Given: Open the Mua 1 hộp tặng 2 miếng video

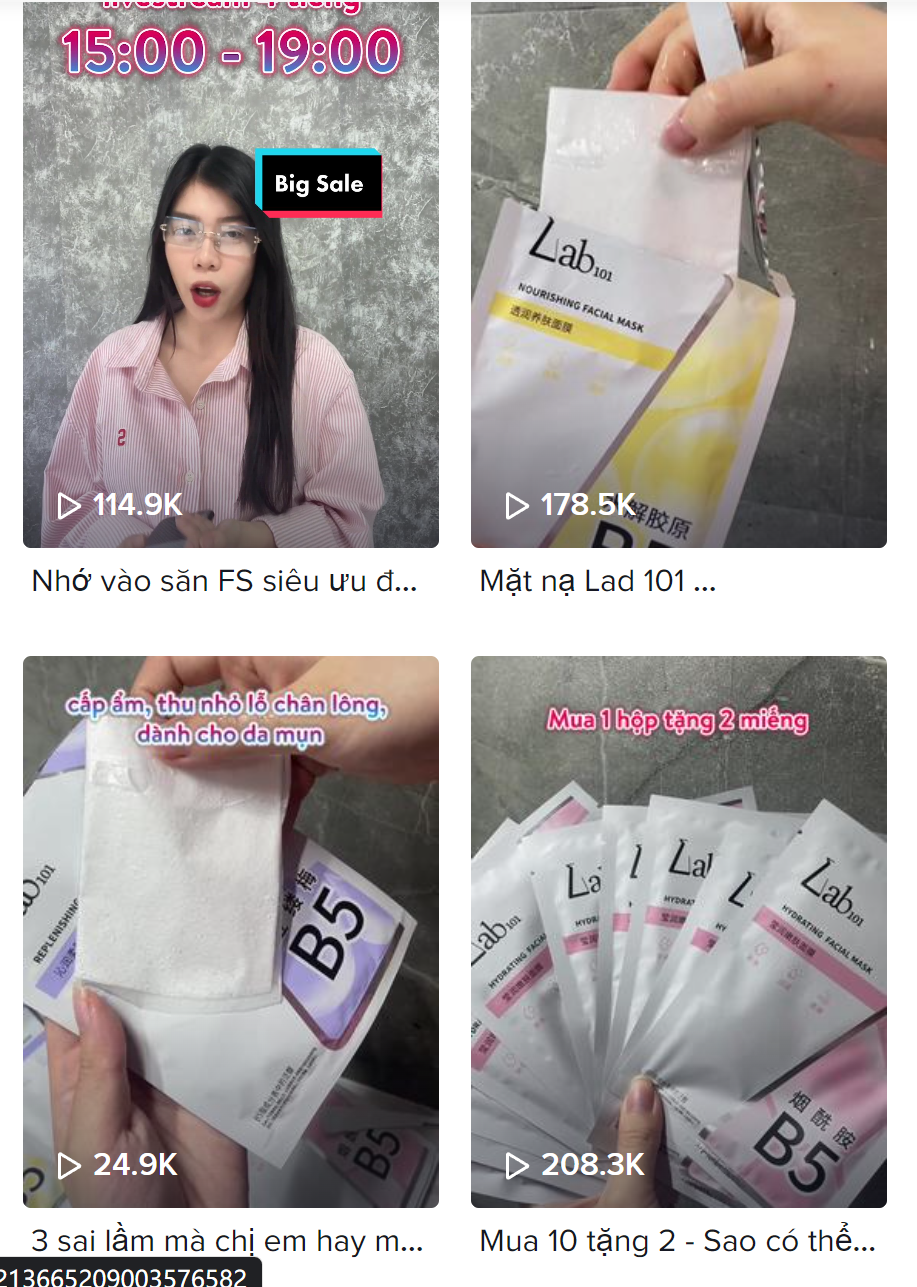Looking at the screenshot, I should point(678,930).
